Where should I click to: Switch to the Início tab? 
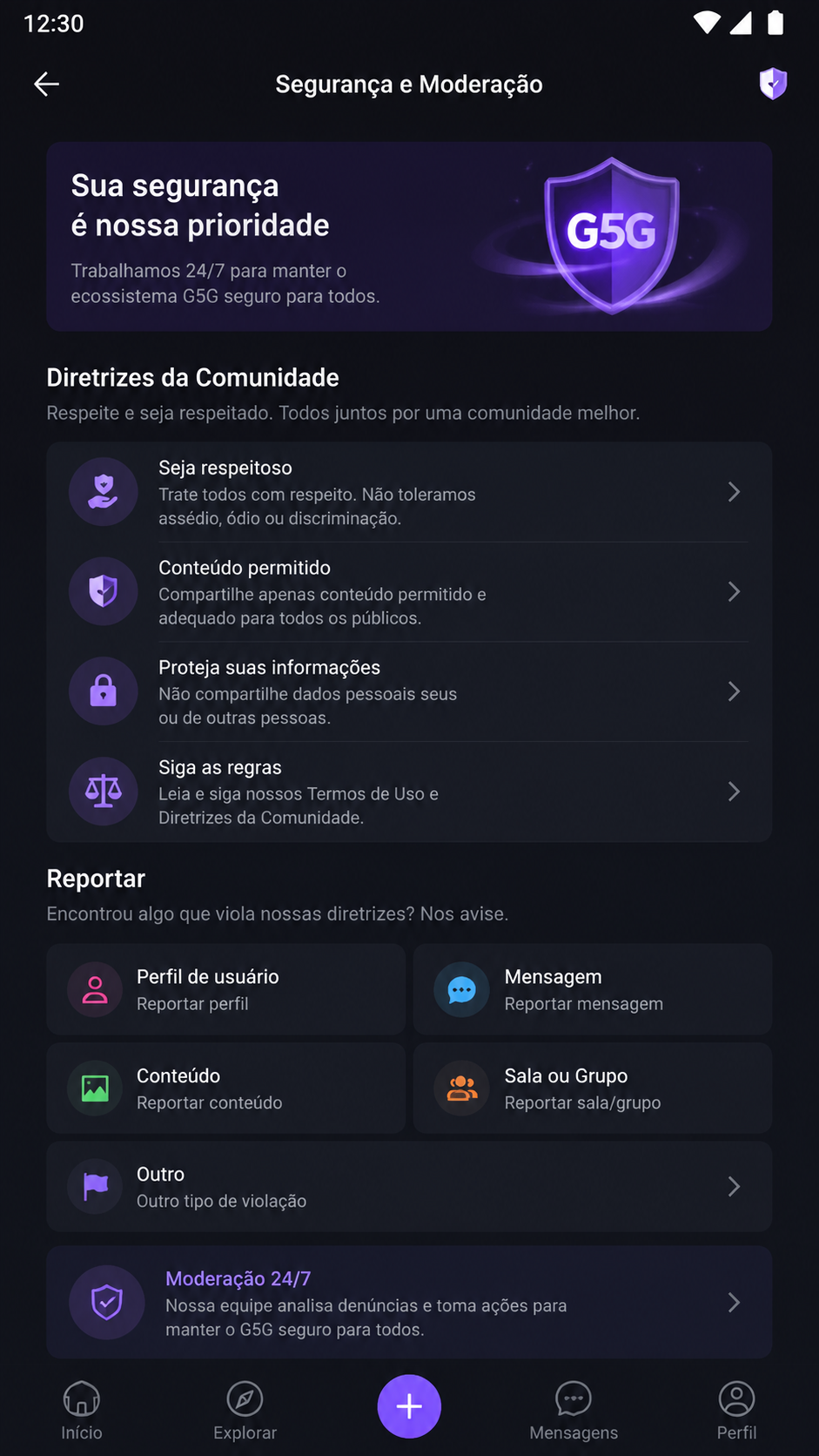pos(82,1411)
